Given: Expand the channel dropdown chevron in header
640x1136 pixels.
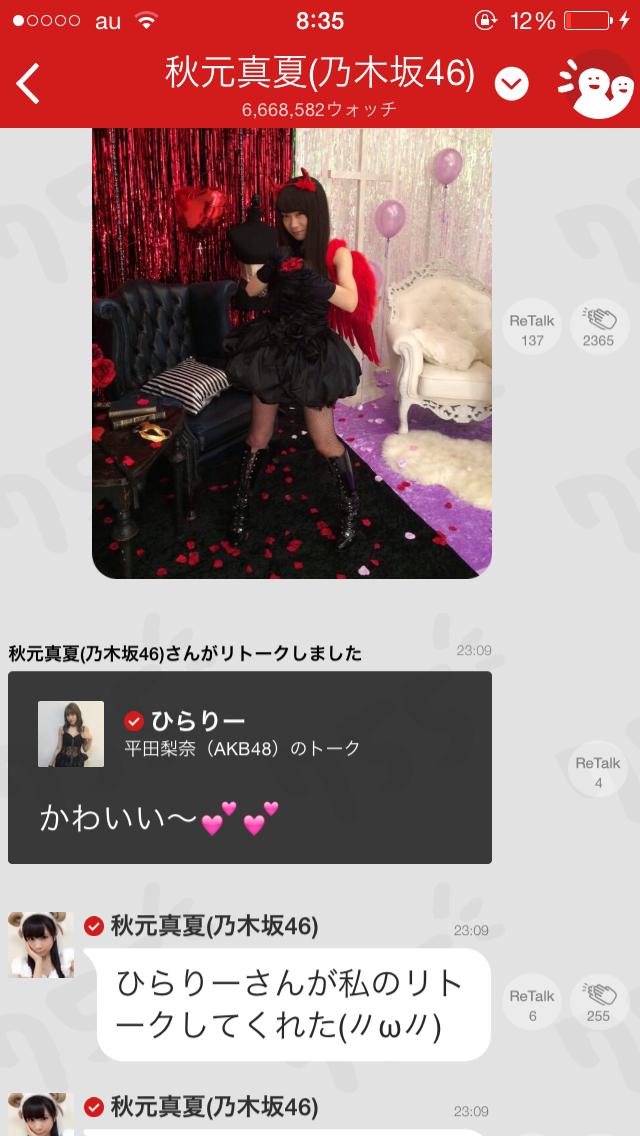Looking at the screenshot, I should pos(511,84).
